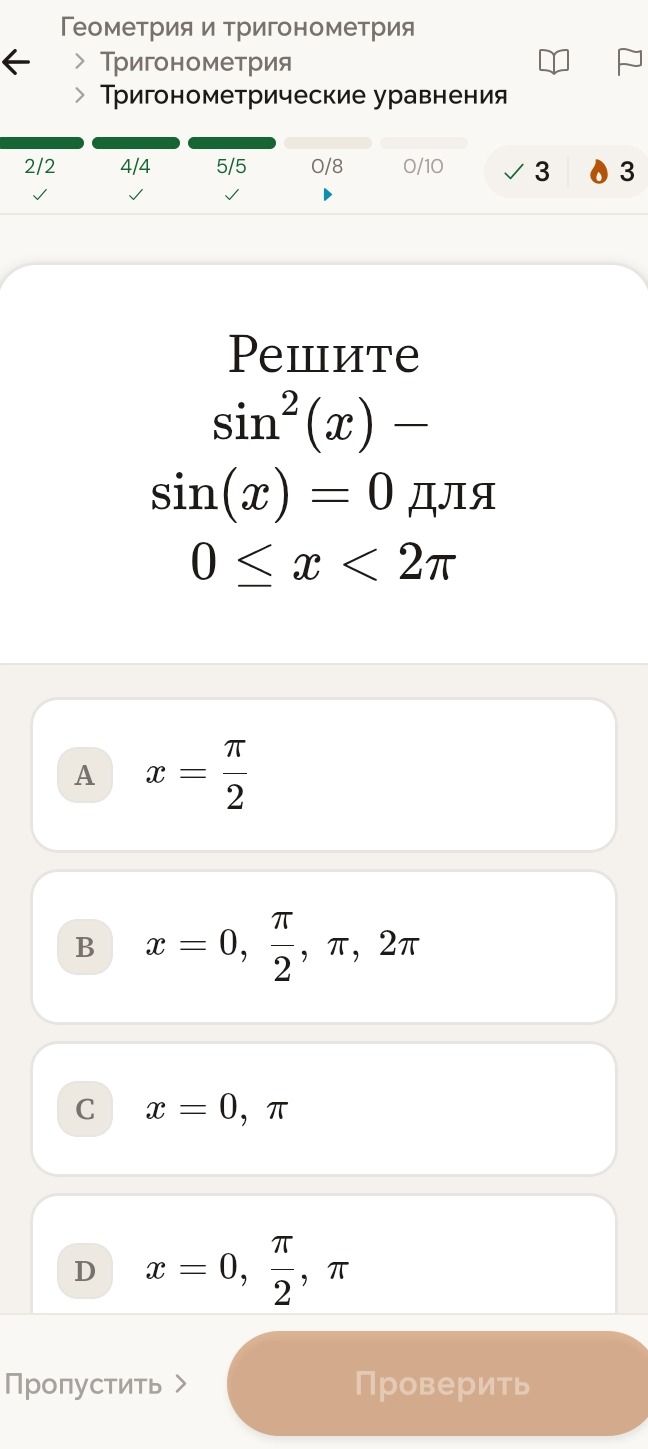
Task: Open the Тригонометрические уравнения breadcrumb
Action: (304, 96)
